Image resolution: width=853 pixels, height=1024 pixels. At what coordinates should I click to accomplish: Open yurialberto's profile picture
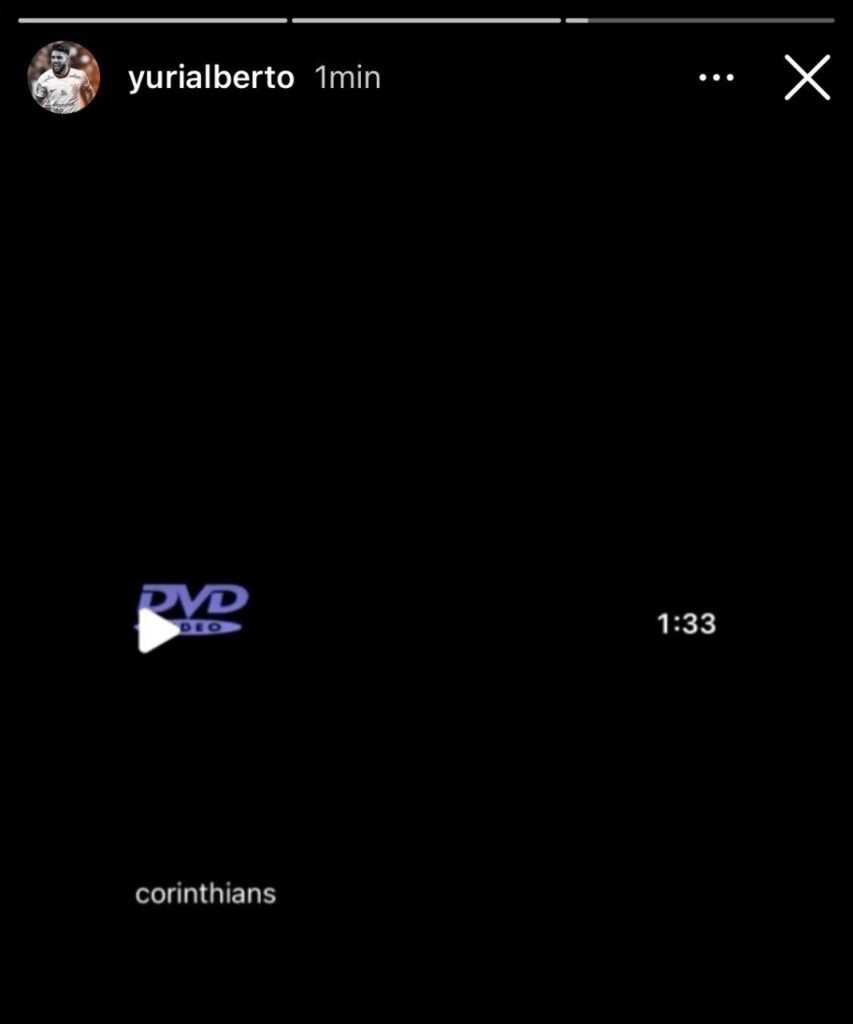pyautogui.click(x=63, y=78)
